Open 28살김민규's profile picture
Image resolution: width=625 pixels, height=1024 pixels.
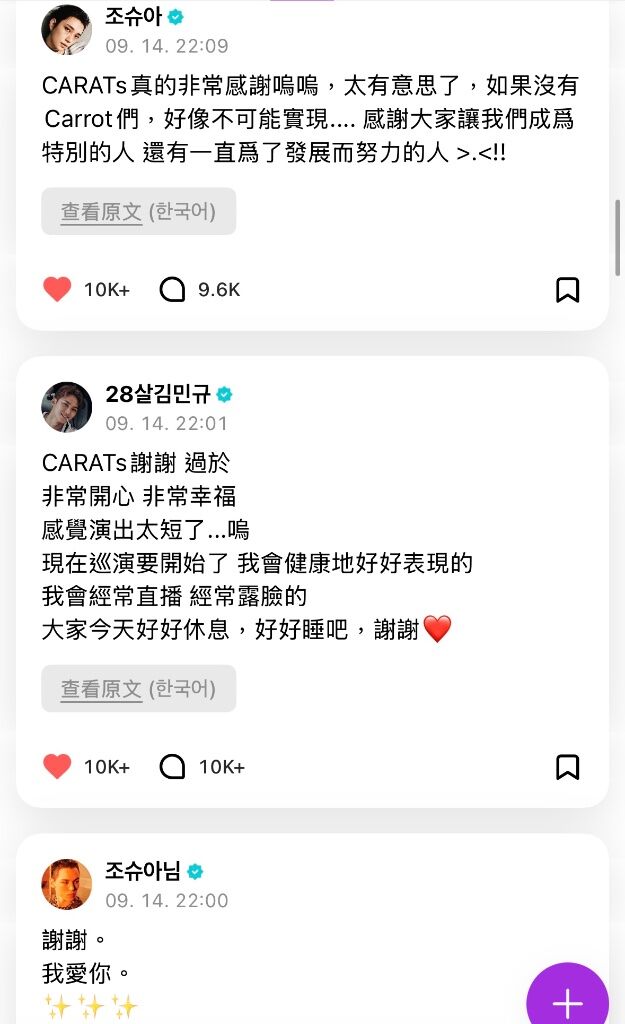(66, 407)
